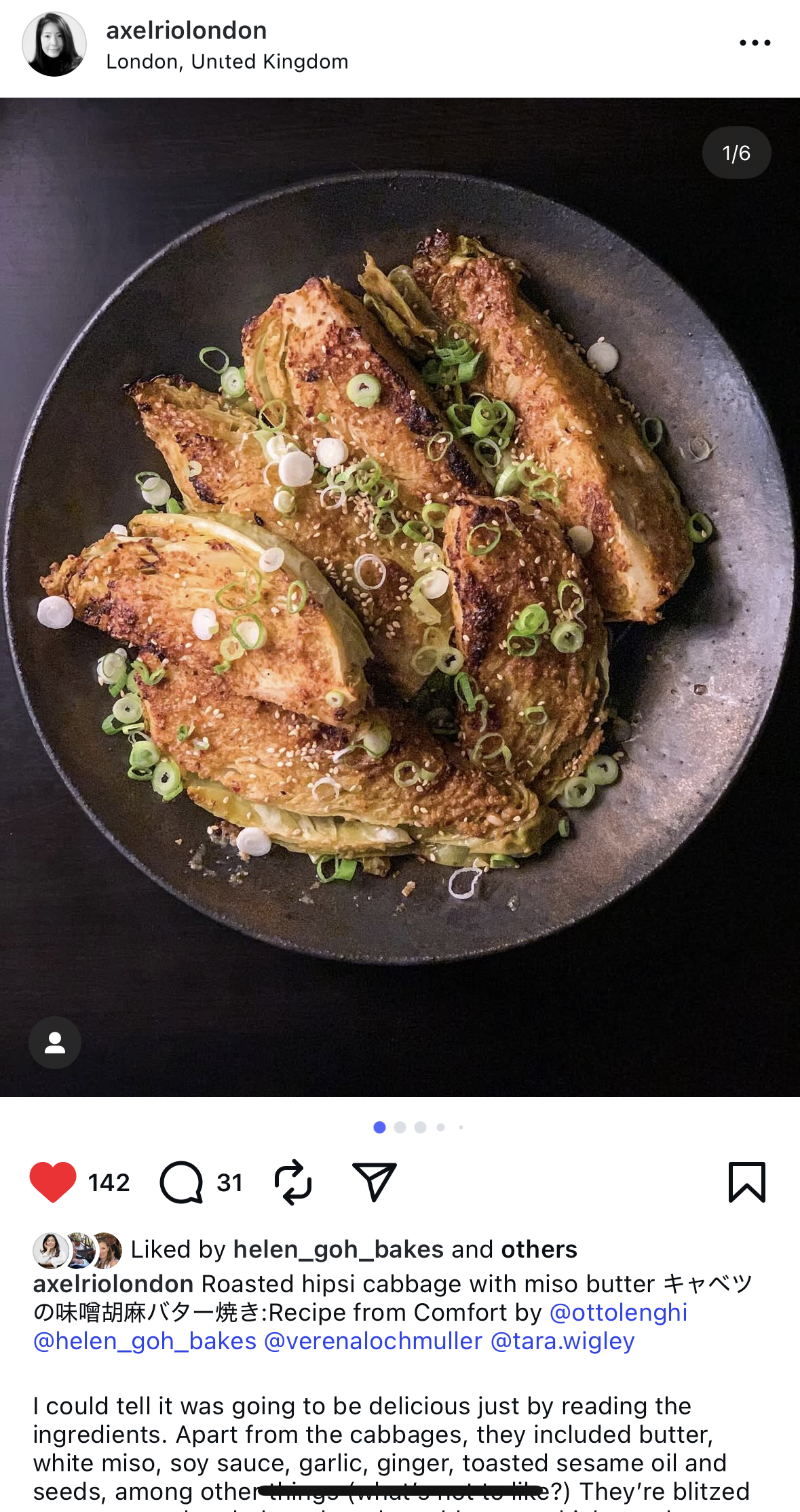Screen dimensions: 800x1512
Task: Show people tagged in the photo
Action: (x=55, y=1043)
